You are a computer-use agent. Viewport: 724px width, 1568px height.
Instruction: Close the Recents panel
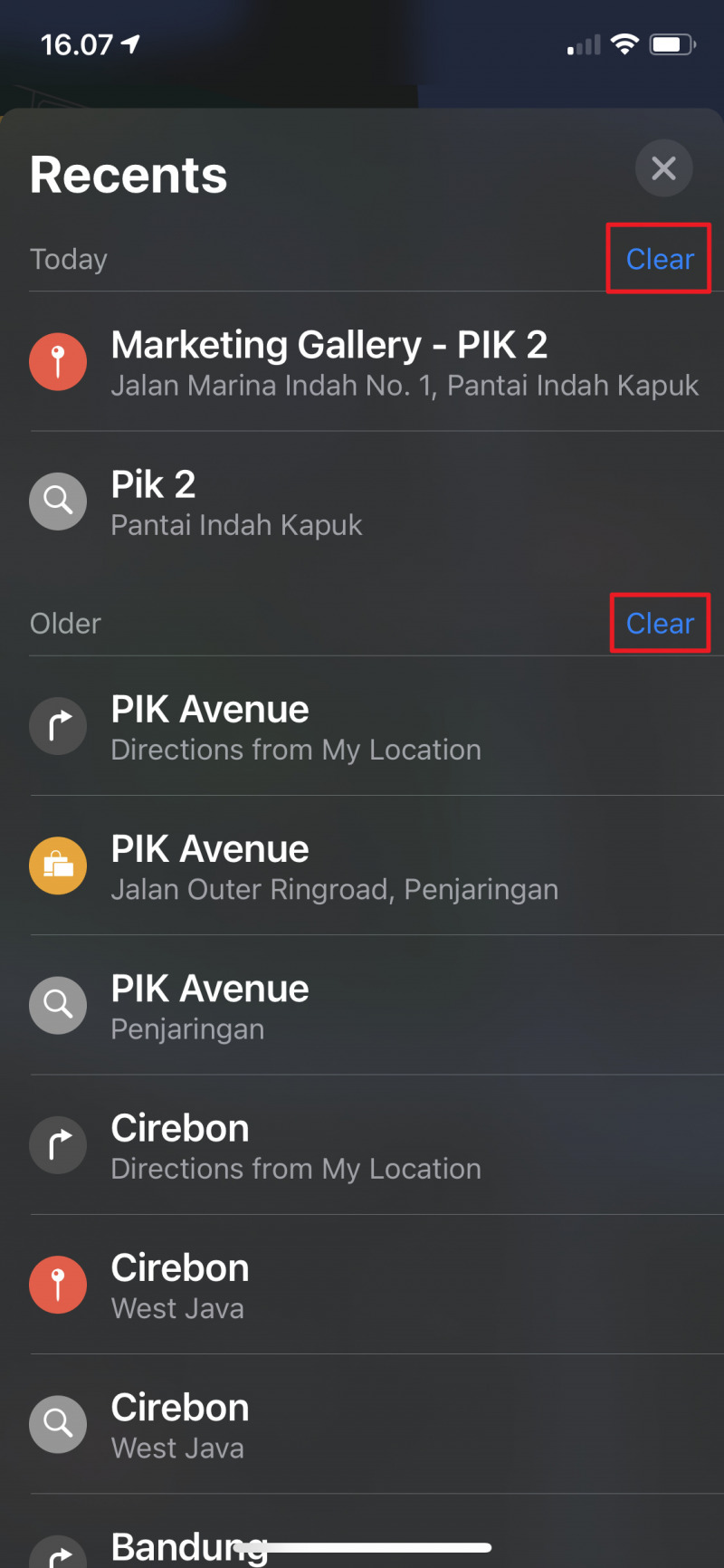coord(663,168)
